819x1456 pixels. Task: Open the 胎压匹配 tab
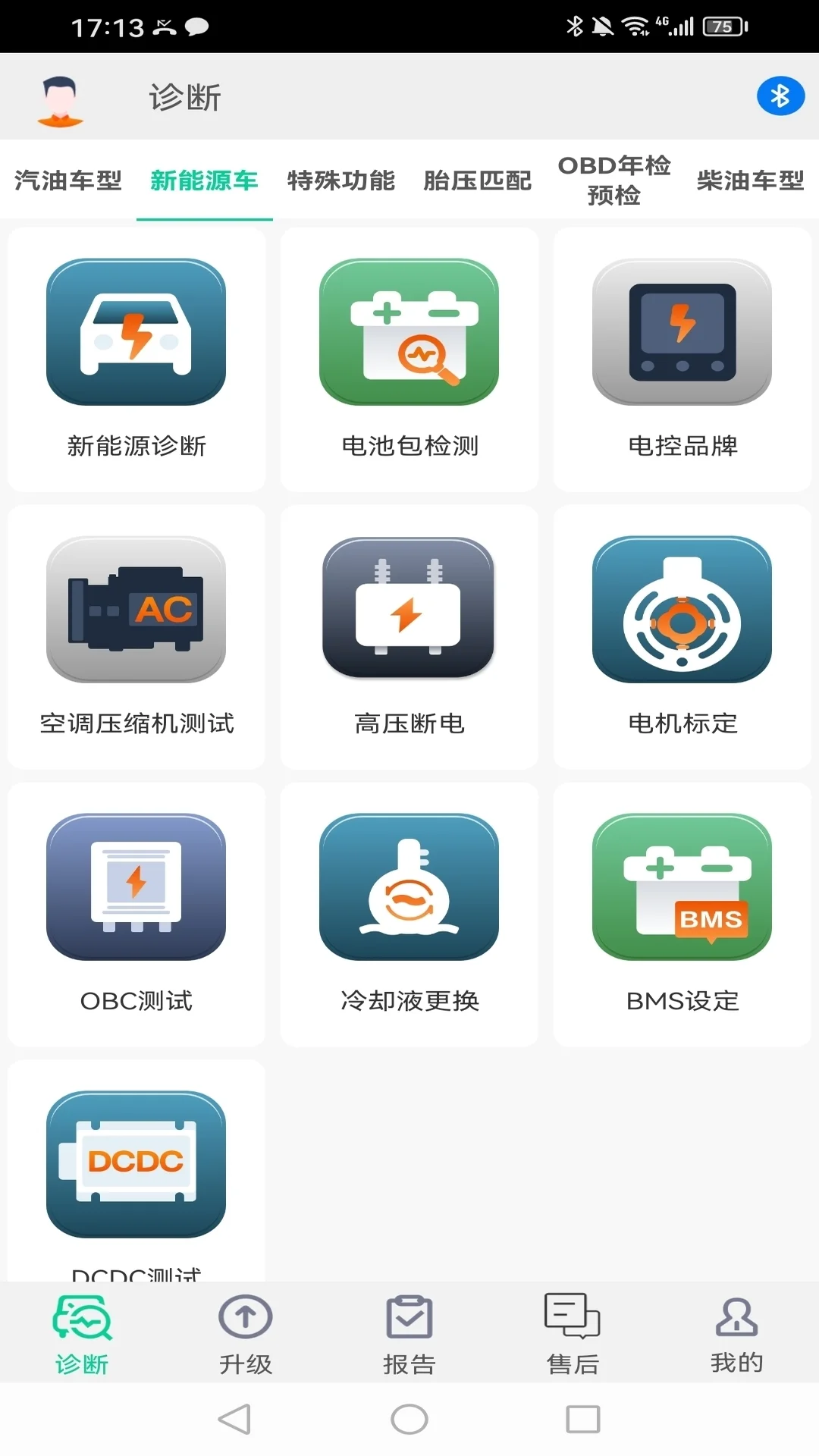point(477,182)
